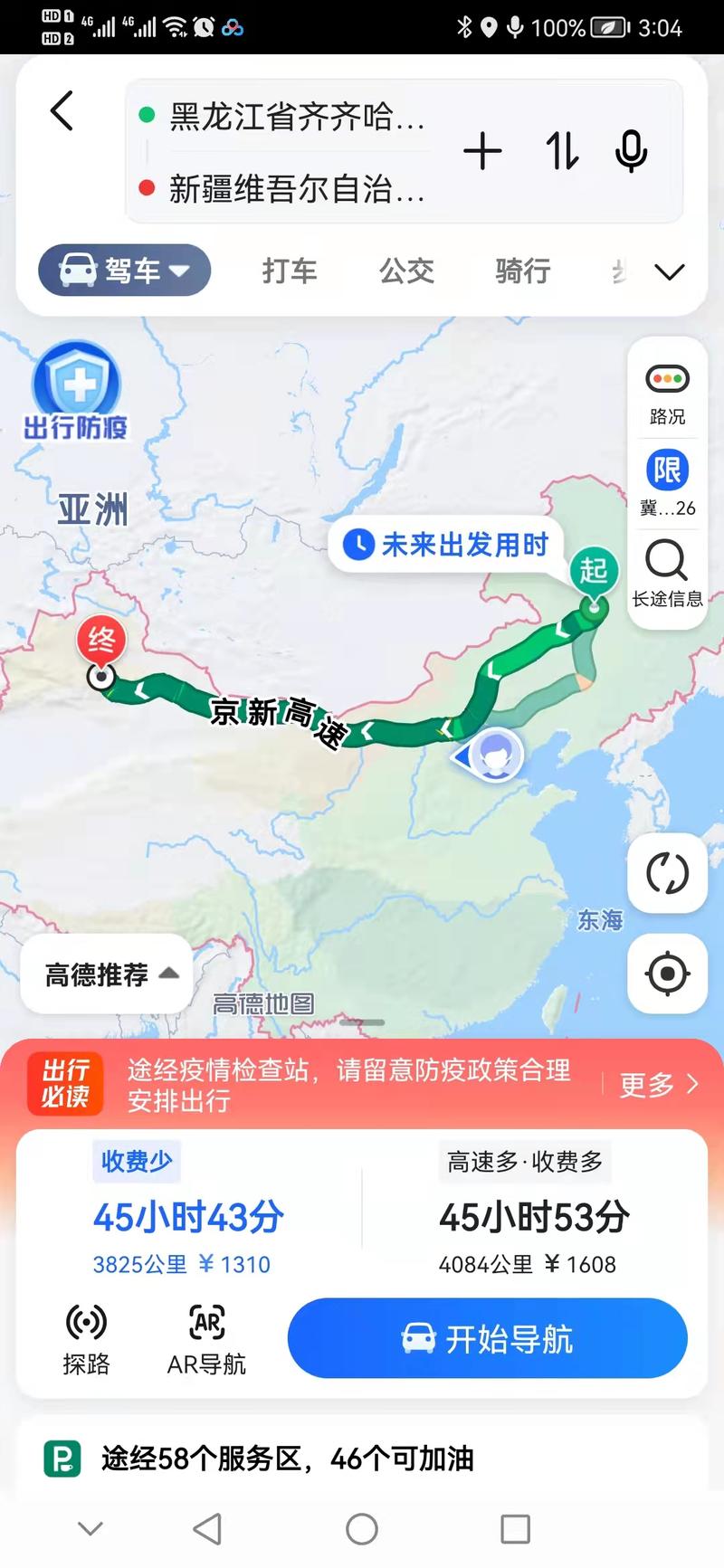This screenshot has height=1568, width=724.
Task: Swap start and end locations
Action: click(561, 151)
